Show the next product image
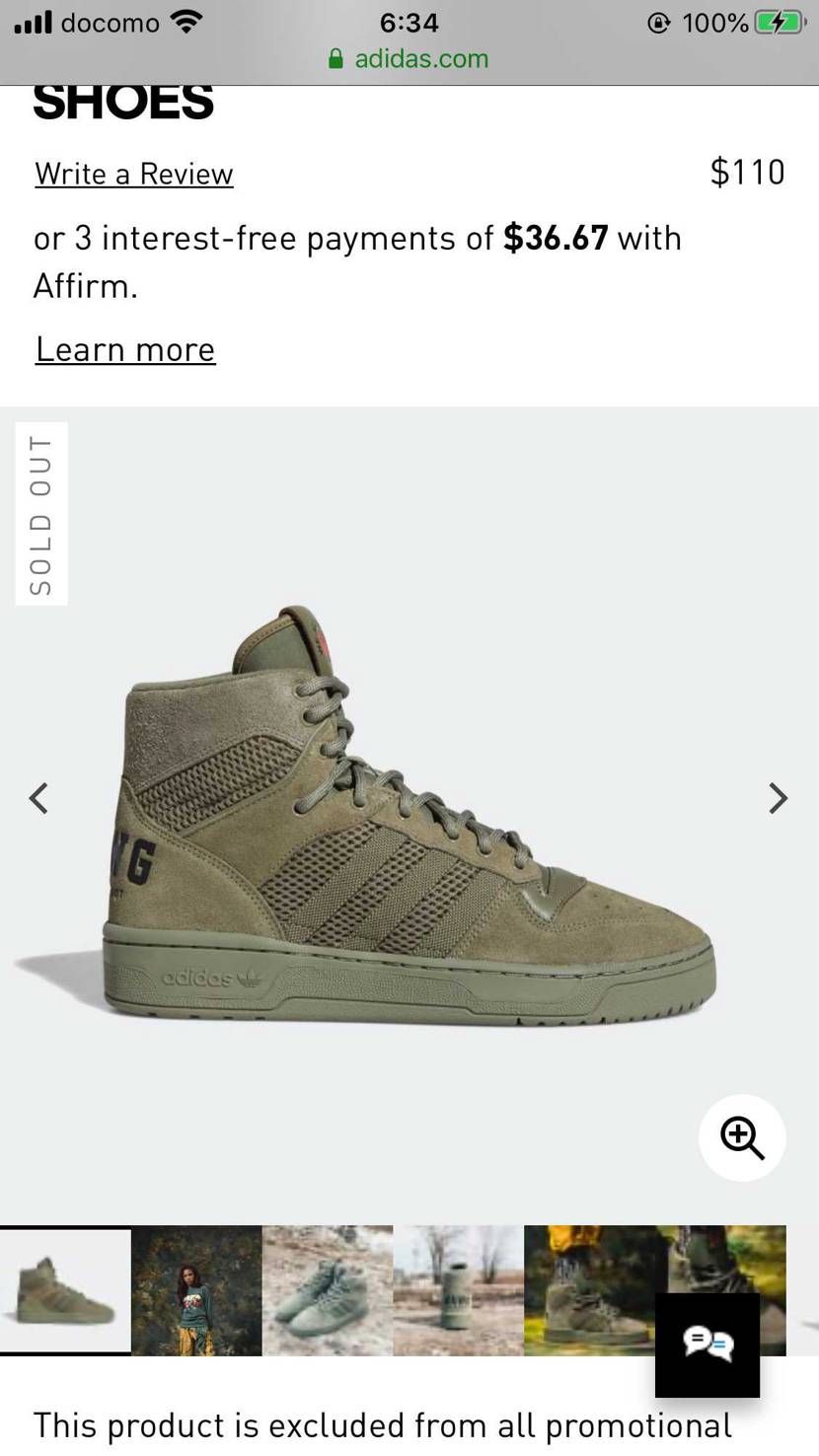 click(x=779, y=798)
